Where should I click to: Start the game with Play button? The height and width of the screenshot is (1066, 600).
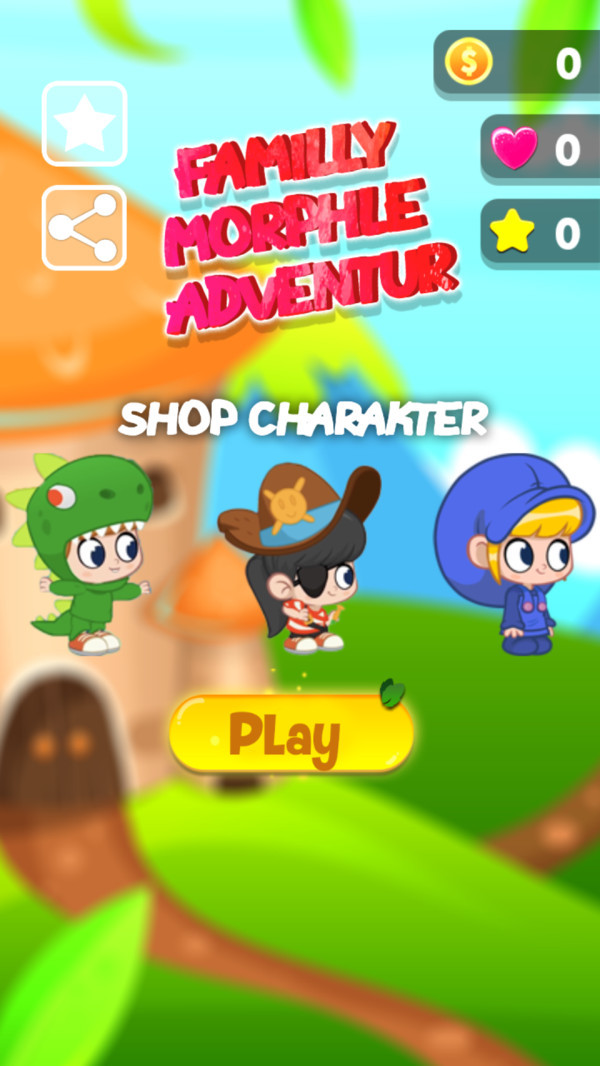(x=291, y=735)
